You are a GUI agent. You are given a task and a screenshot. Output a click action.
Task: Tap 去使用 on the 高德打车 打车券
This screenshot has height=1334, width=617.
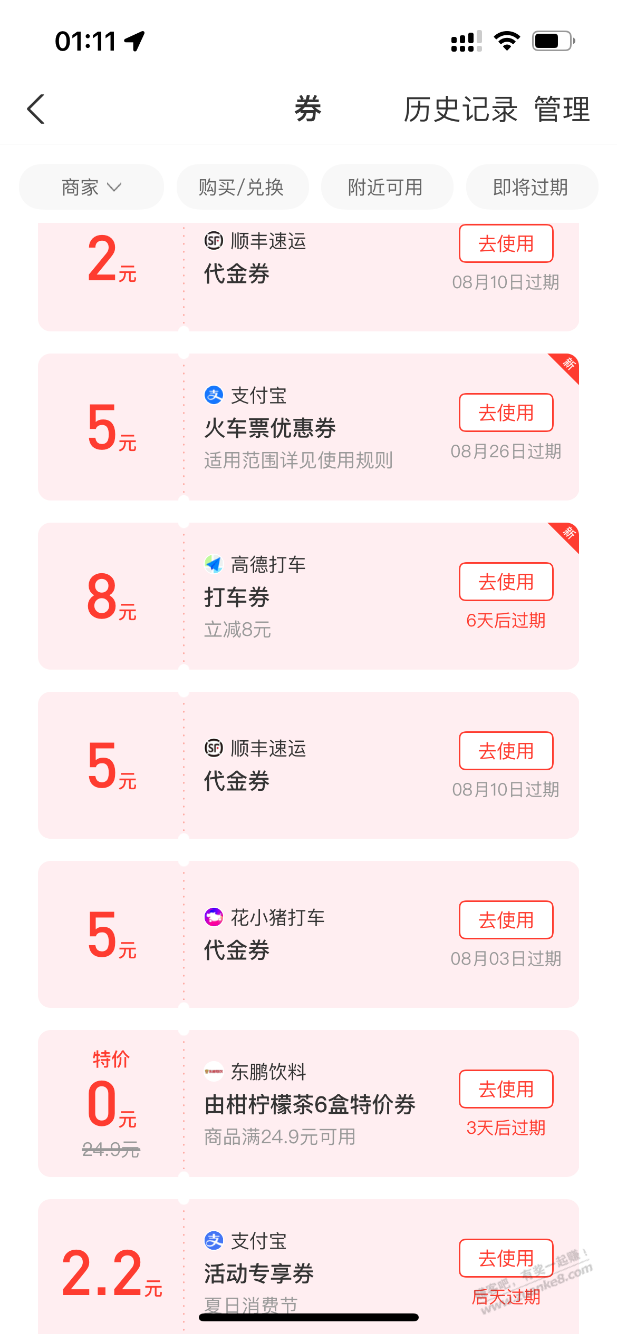506,581
